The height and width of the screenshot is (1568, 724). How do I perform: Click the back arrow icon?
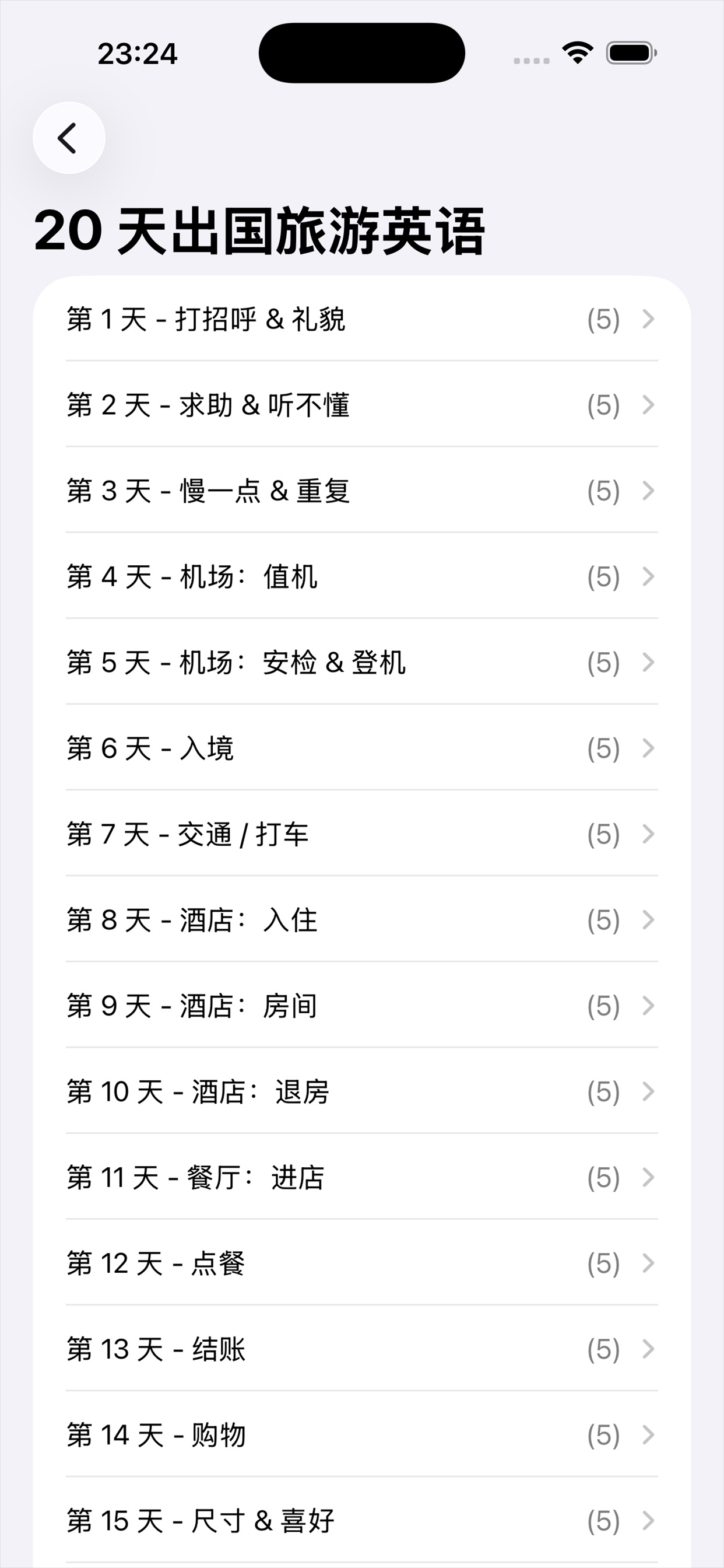click(x=69, y=138)
